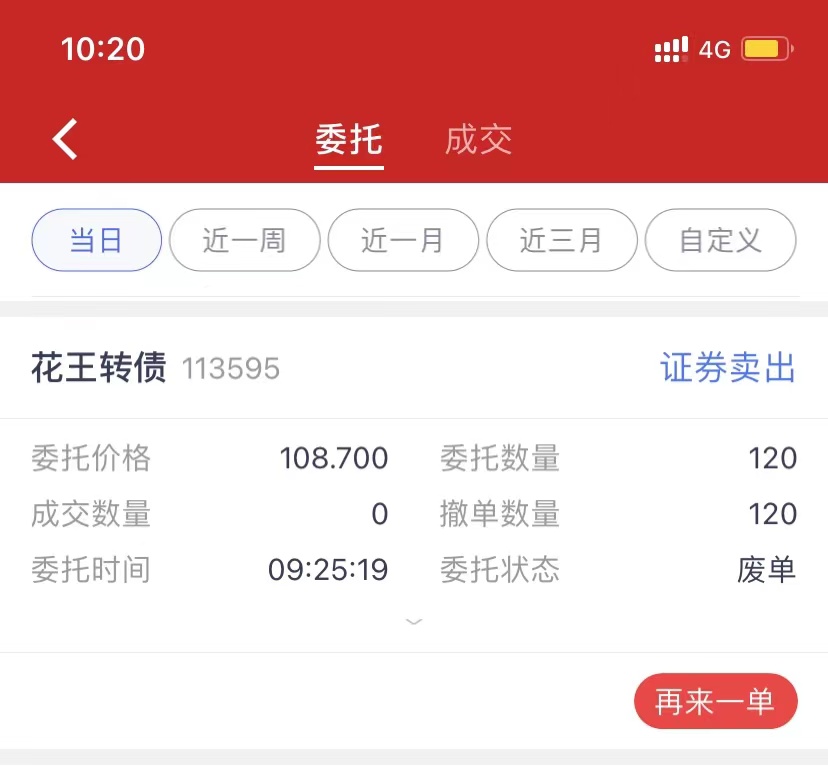
Task: Open the 自定义 date range option
Action: pos(720,240)
